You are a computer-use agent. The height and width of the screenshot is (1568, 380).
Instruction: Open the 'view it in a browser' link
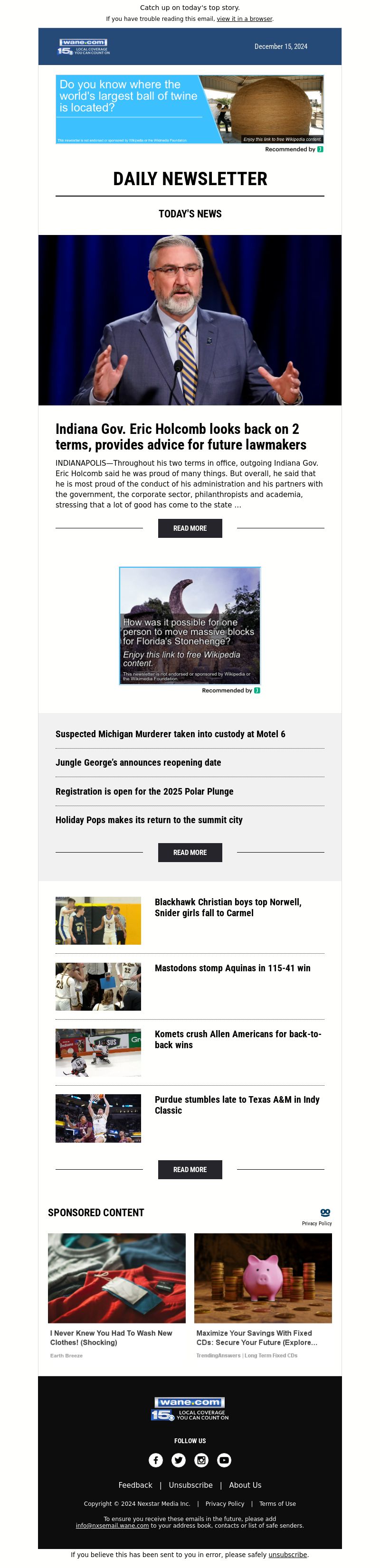pos(244,19)
